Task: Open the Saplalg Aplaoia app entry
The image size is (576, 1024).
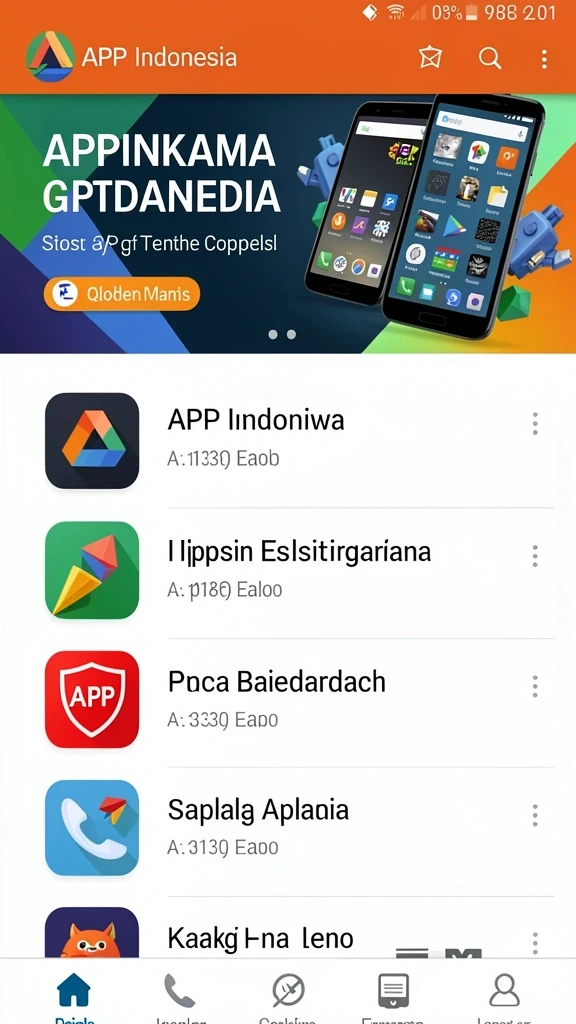Action: point(288,829)
